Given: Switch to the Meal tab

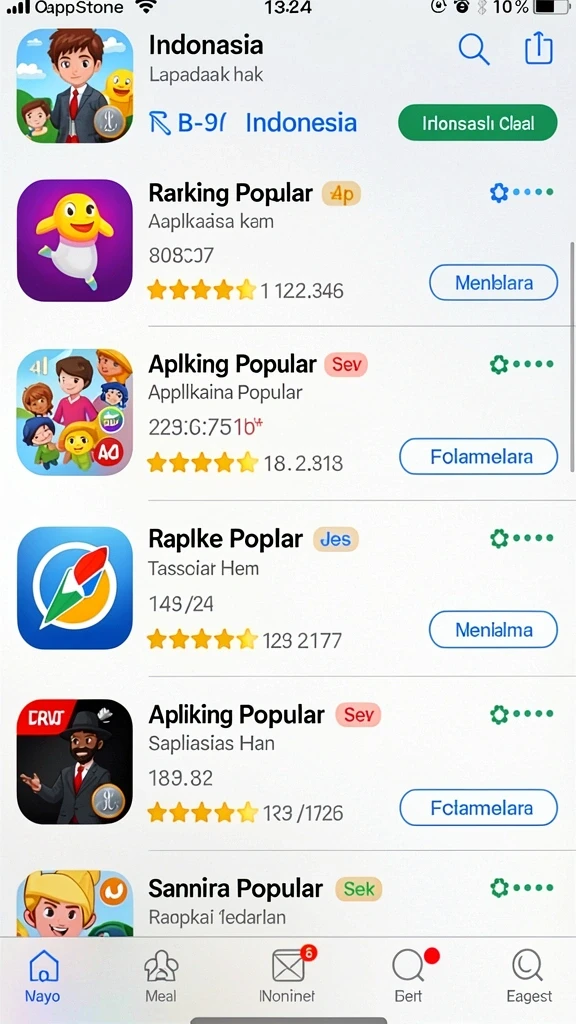Looking at the screenshot, I should coord(161,976).
